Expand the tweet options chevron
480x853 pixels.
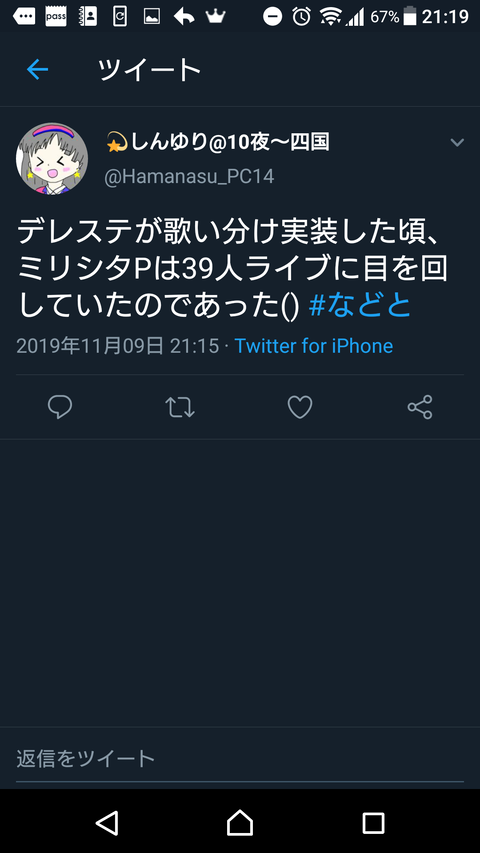(457, 143)
